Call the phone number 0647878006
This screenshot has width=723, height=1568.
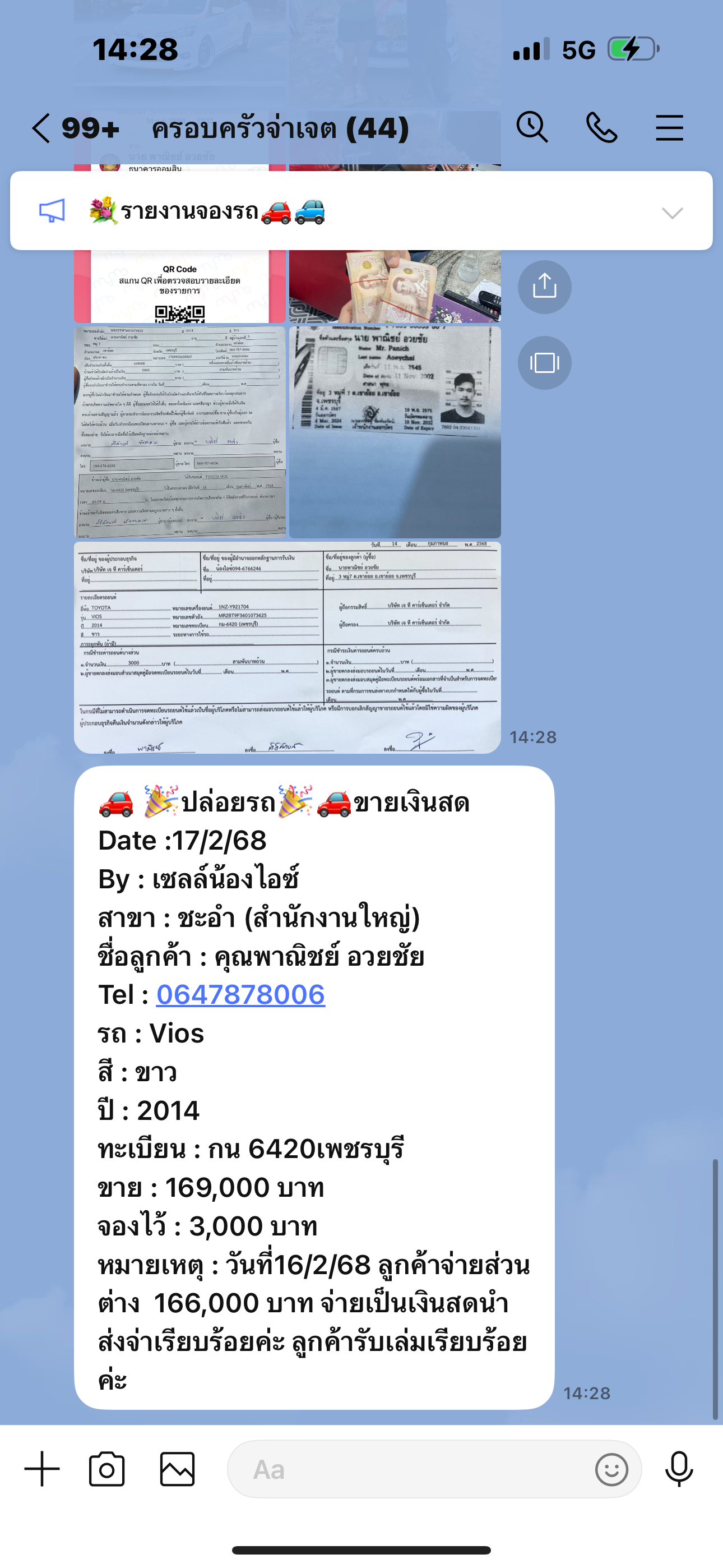tap(240, 995)
